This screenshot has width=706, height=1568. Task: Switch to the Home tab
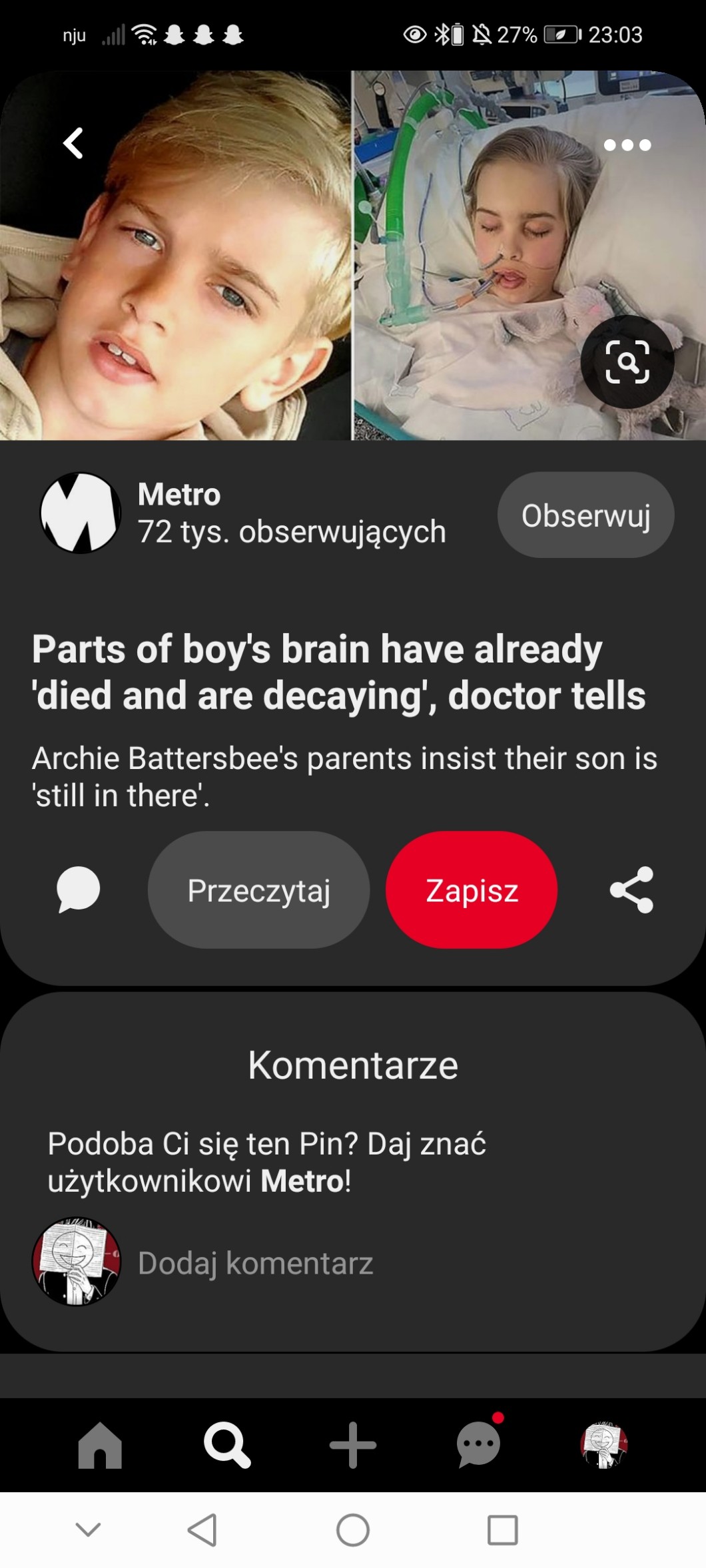point(100,1445)
